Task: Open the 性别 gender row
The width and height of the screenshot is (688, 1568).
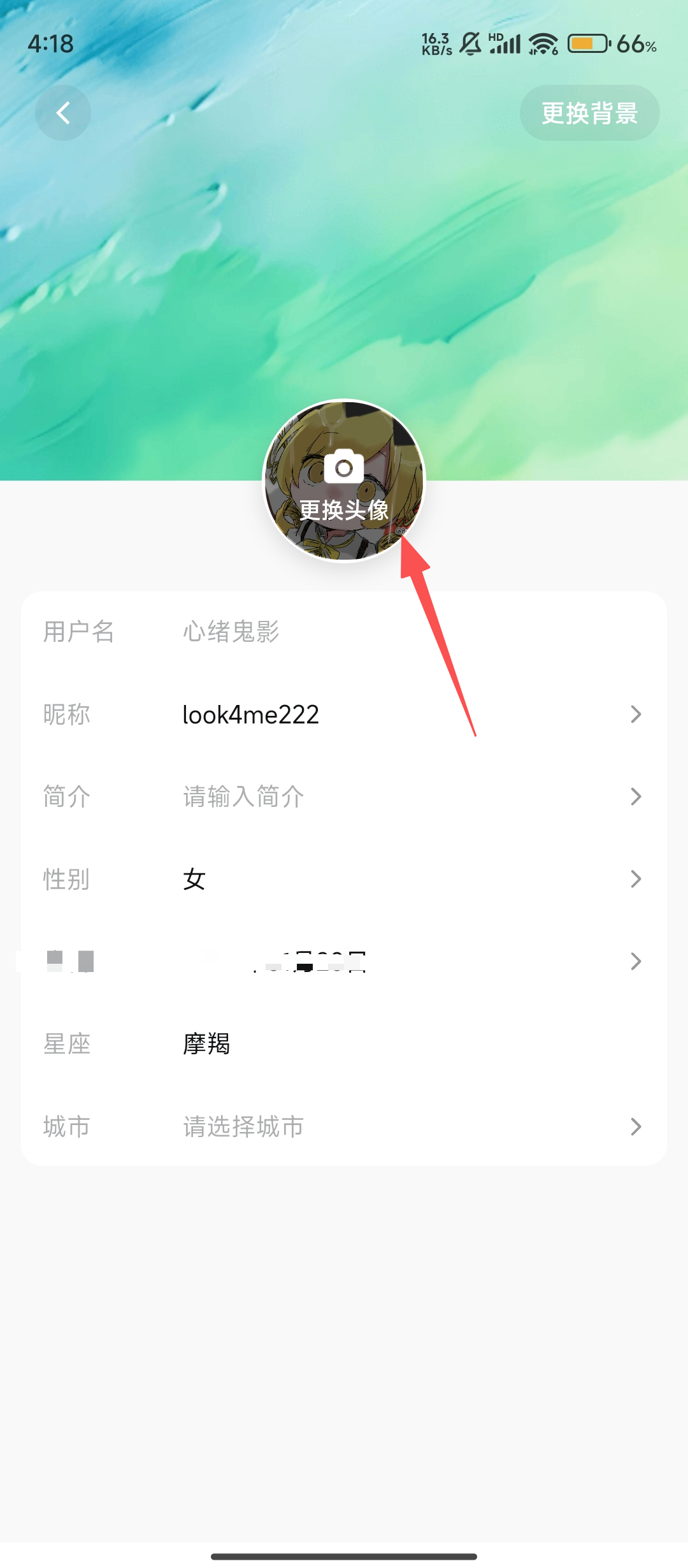Action: 344,880
